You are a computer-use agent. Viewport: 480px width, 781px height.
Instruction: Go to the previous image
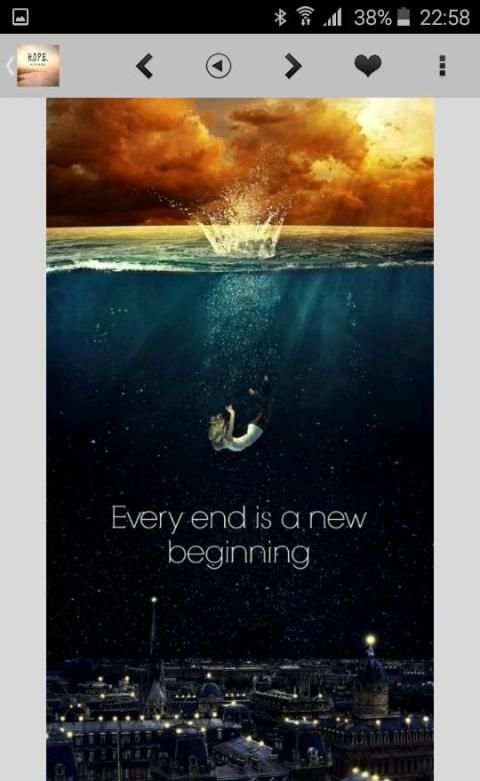pyautogui.click(x=144, y=66)
